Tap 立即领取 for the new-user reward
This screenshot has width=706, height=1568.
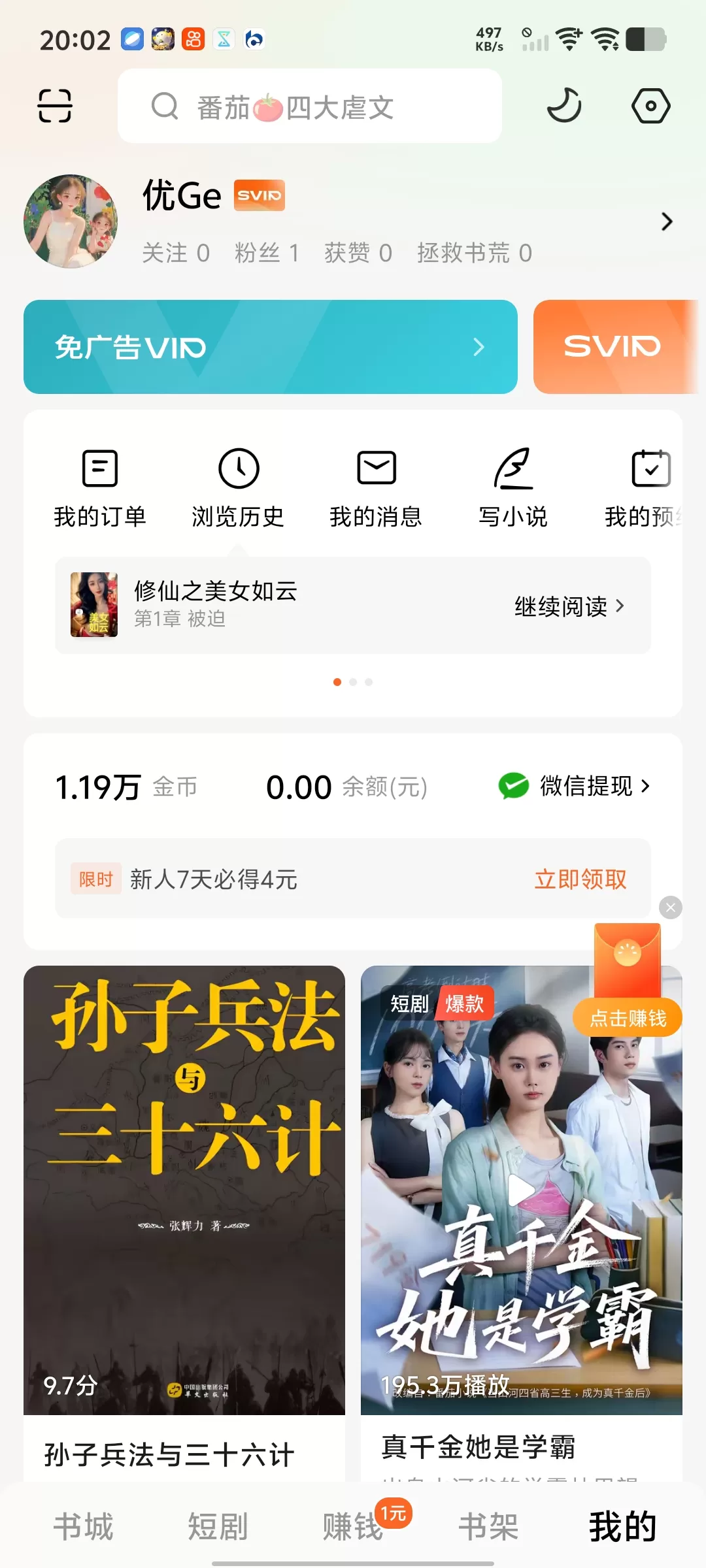(580, 879)
